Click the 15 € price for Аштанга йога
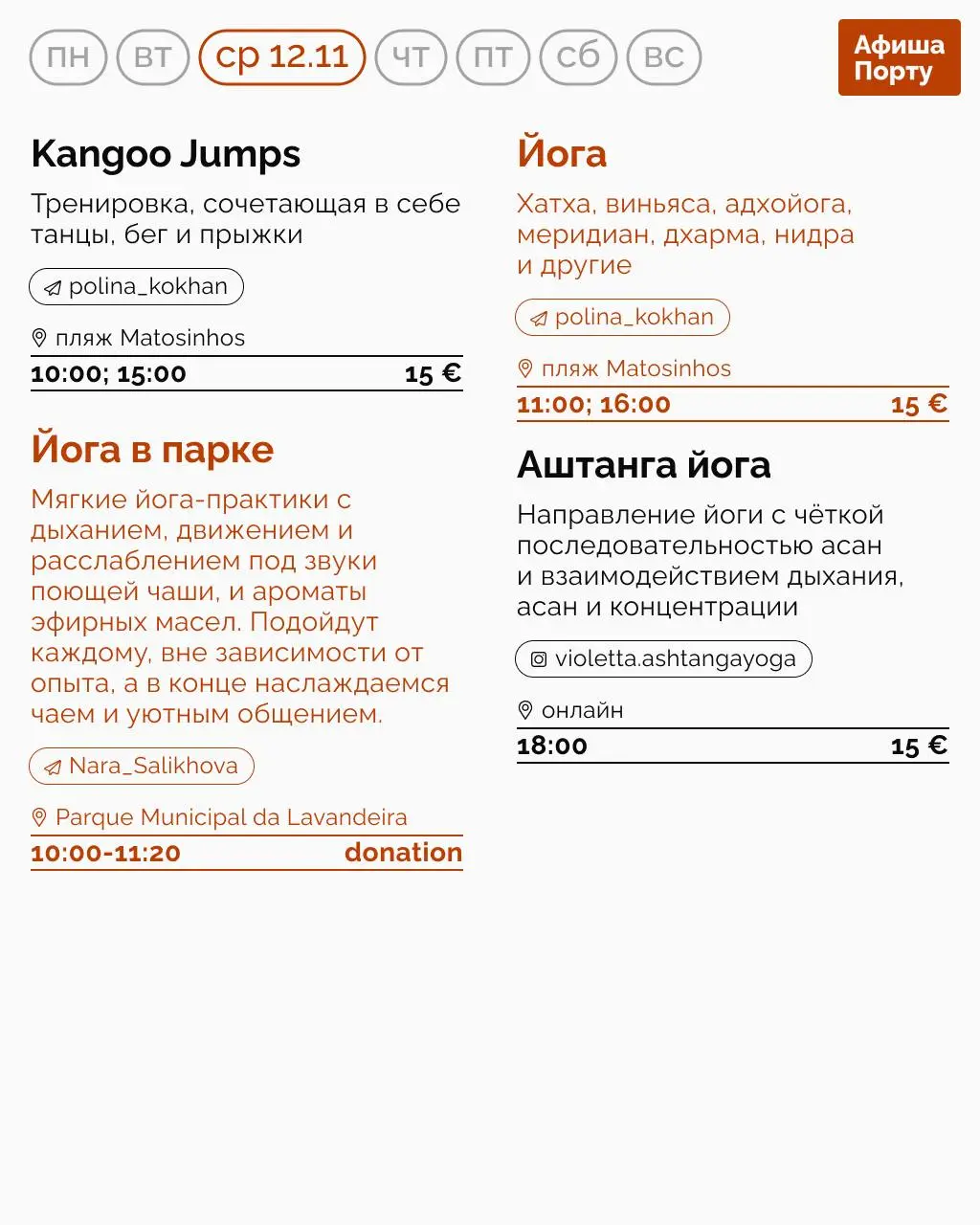Viewport: 980px width, 1225px height. click(917, 746)
